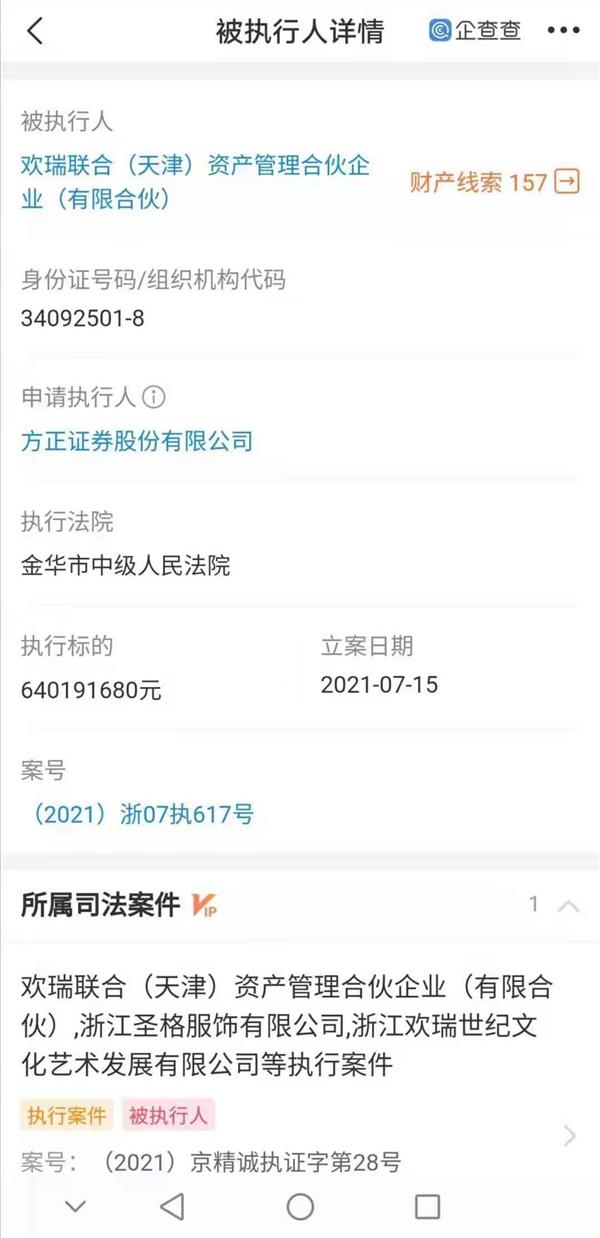The image size is (600, 1238).
Task: Open the recent apps overview
Action: tap(427, 1207)
